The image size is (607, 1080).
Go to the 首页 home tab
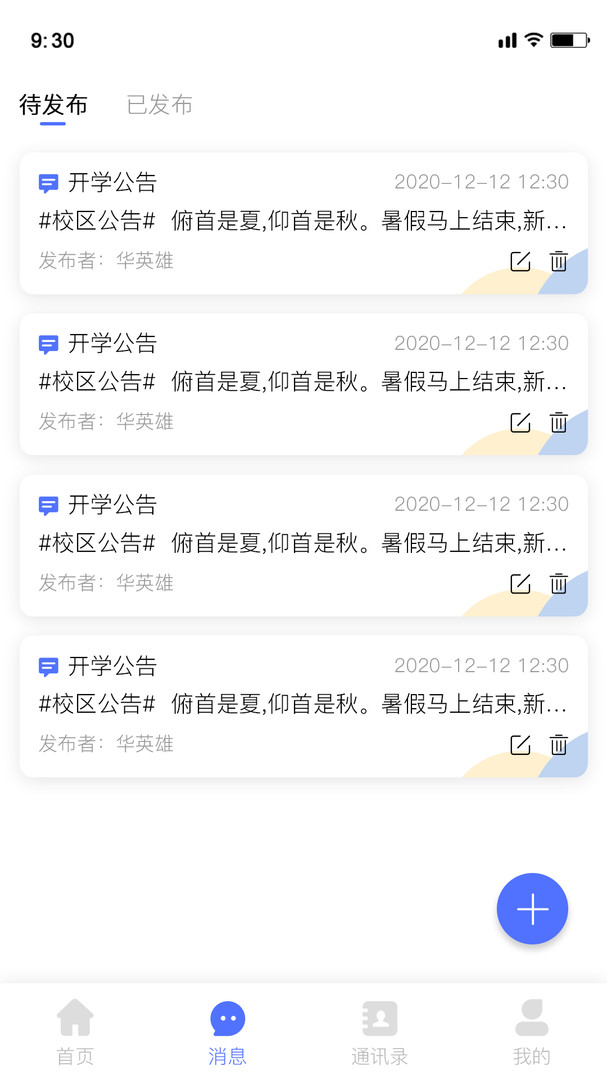tap(75, 1031)
